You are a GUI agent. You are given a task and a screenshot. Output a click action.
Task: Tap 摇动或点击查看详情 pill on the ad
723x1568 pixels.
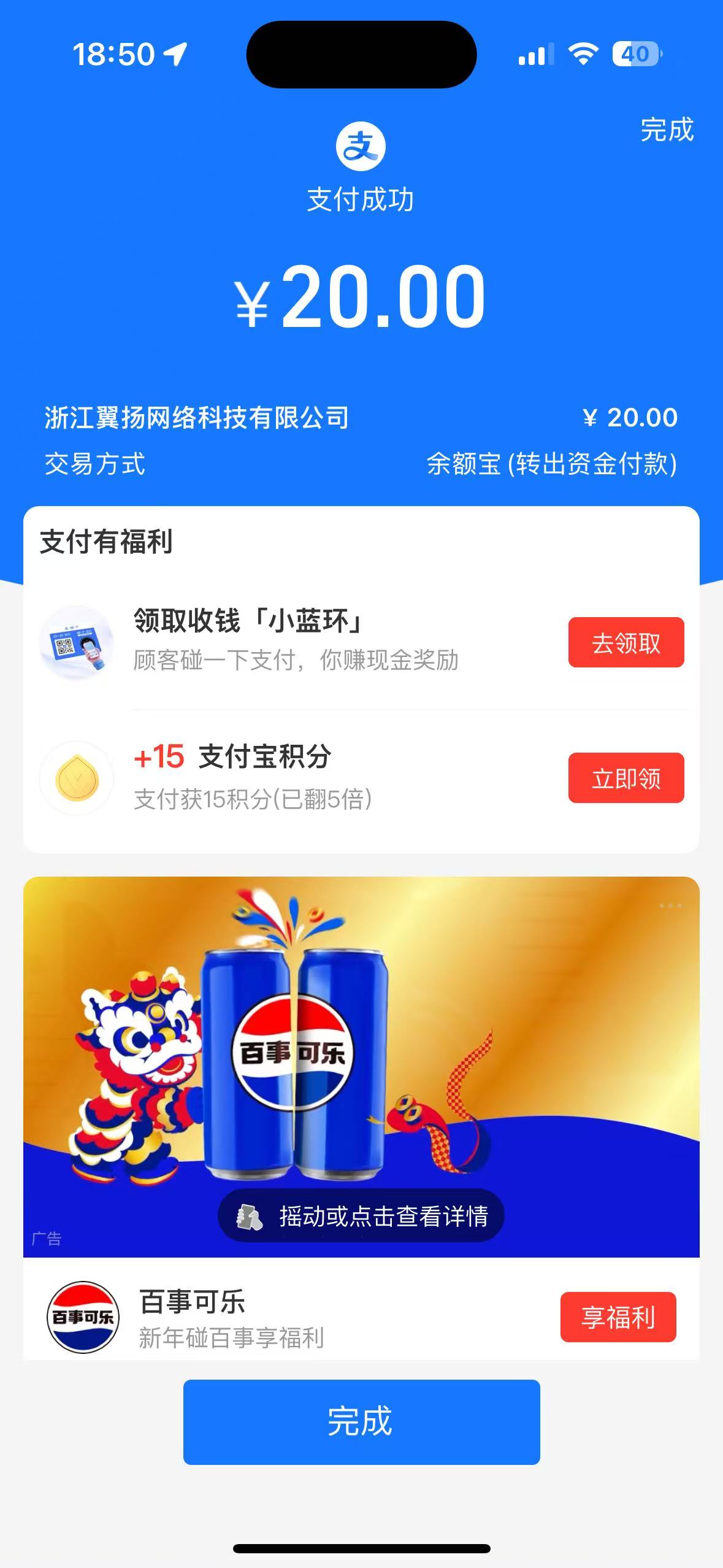(361, 1216)
